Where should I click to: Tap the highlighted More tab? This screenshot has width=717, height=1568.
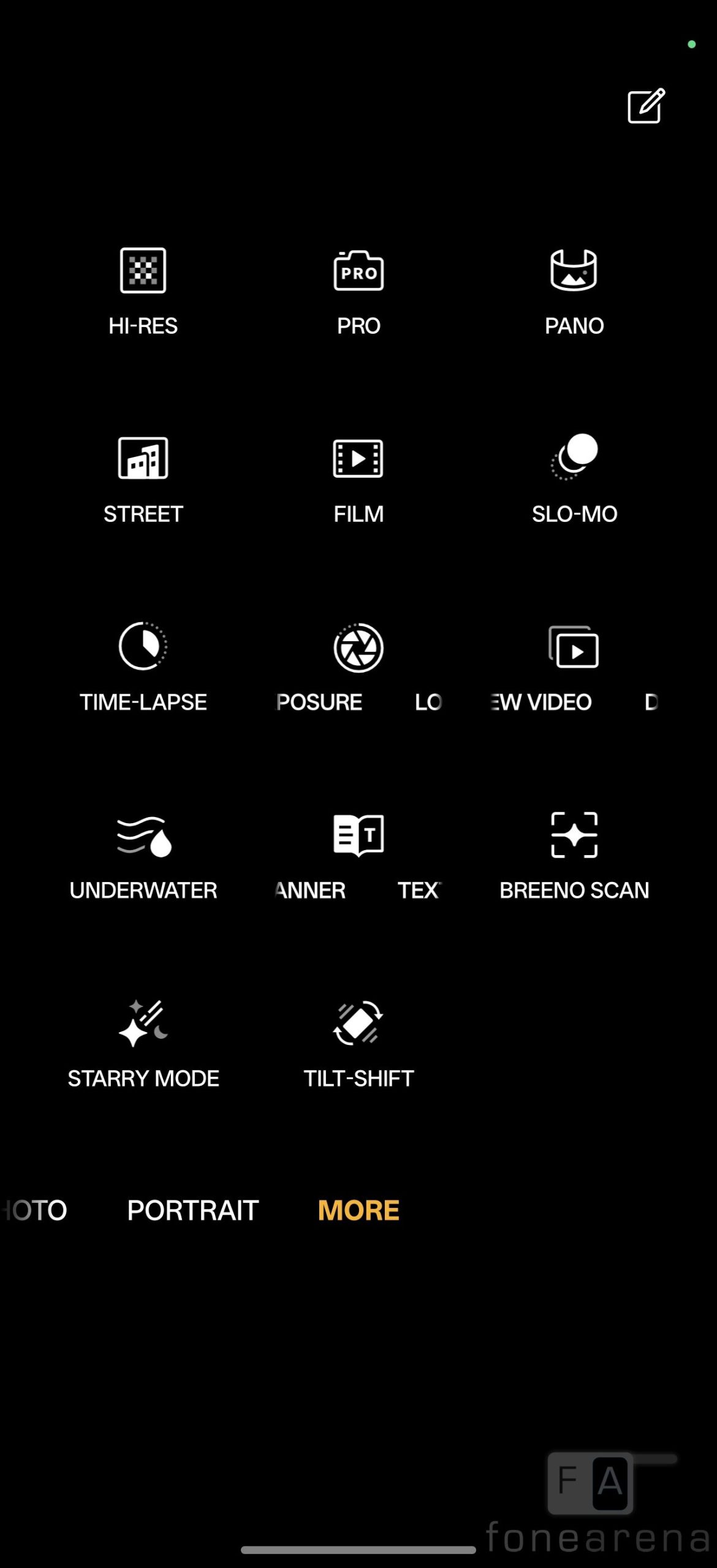(358, 1210)
